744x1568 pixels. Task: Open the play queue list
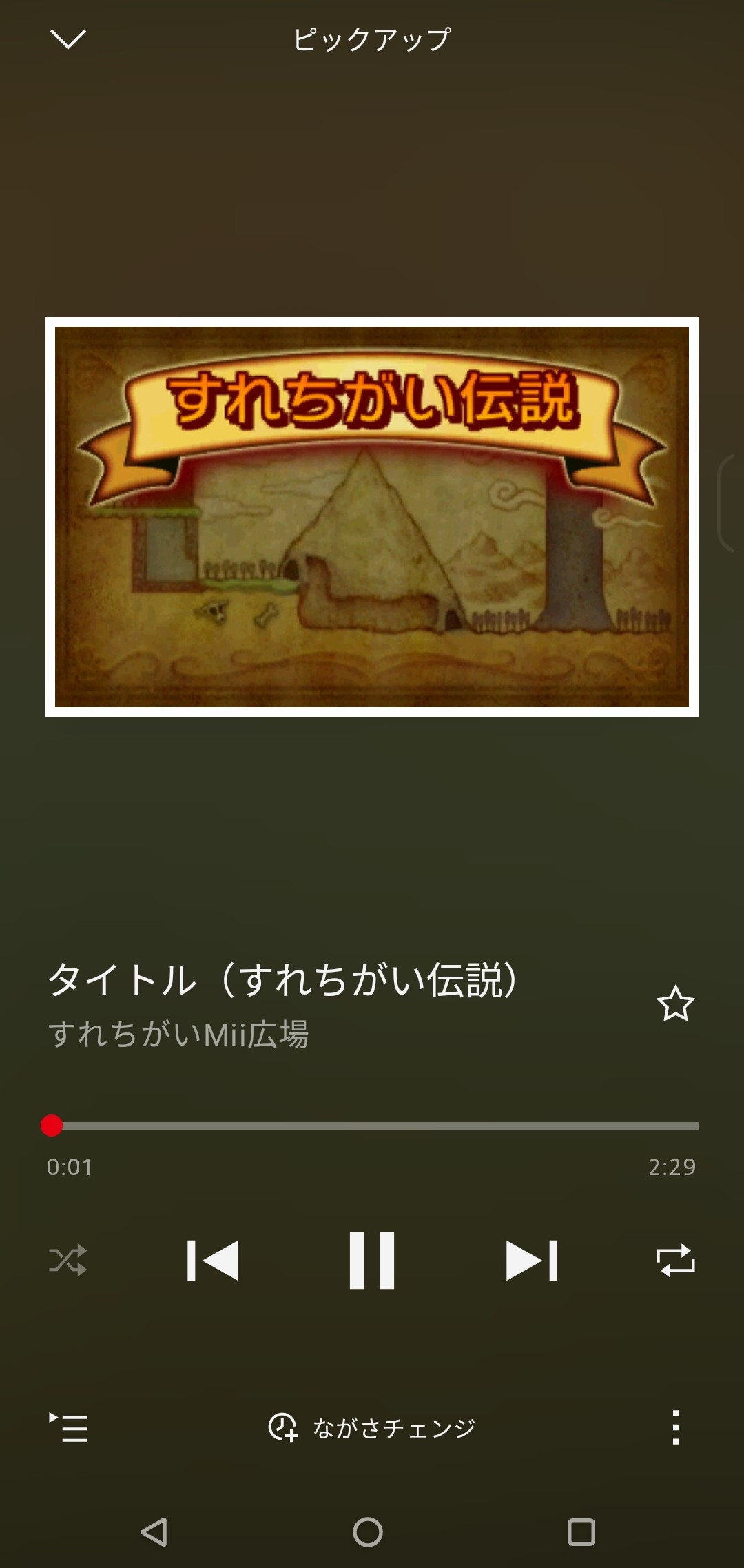pyautogui.click(x=68, y=1427)
